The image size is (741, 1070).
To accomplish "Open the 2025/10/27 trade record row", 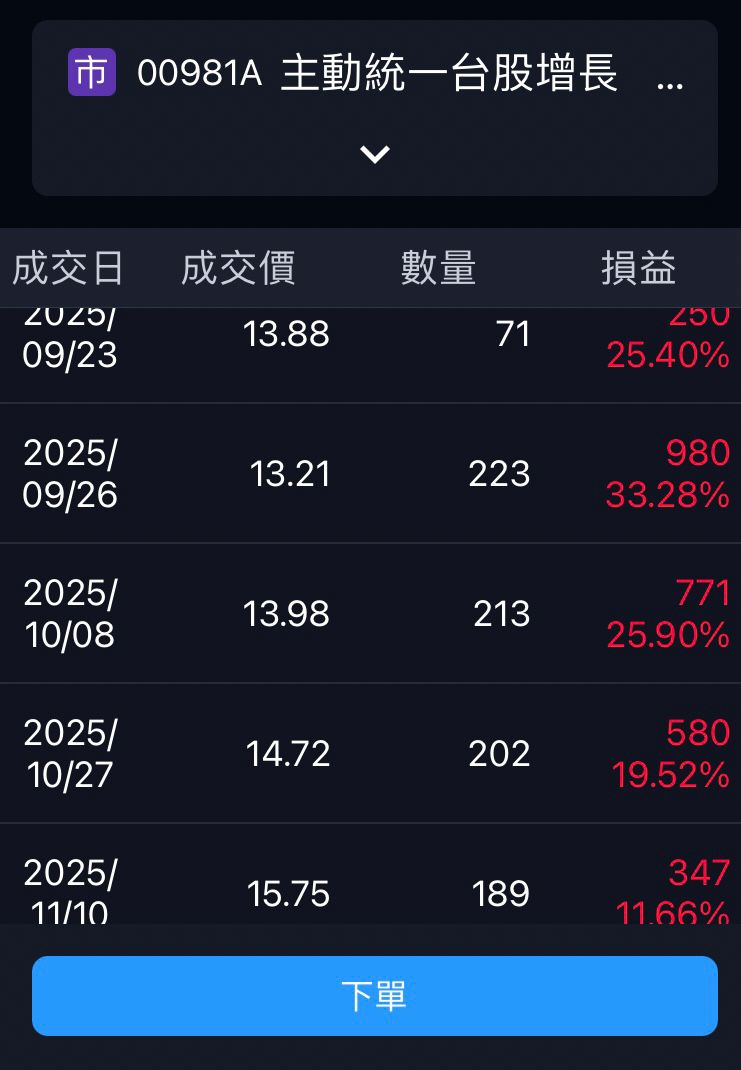I will [370, 754].
